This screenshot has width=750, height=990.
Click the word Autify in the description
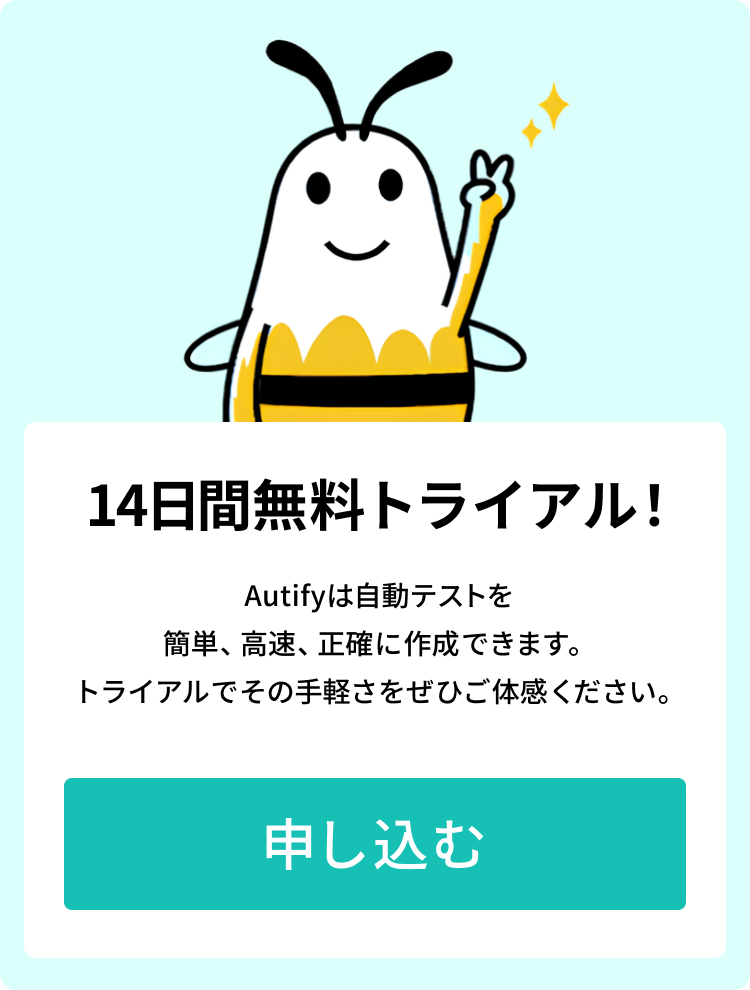[283, 593]
